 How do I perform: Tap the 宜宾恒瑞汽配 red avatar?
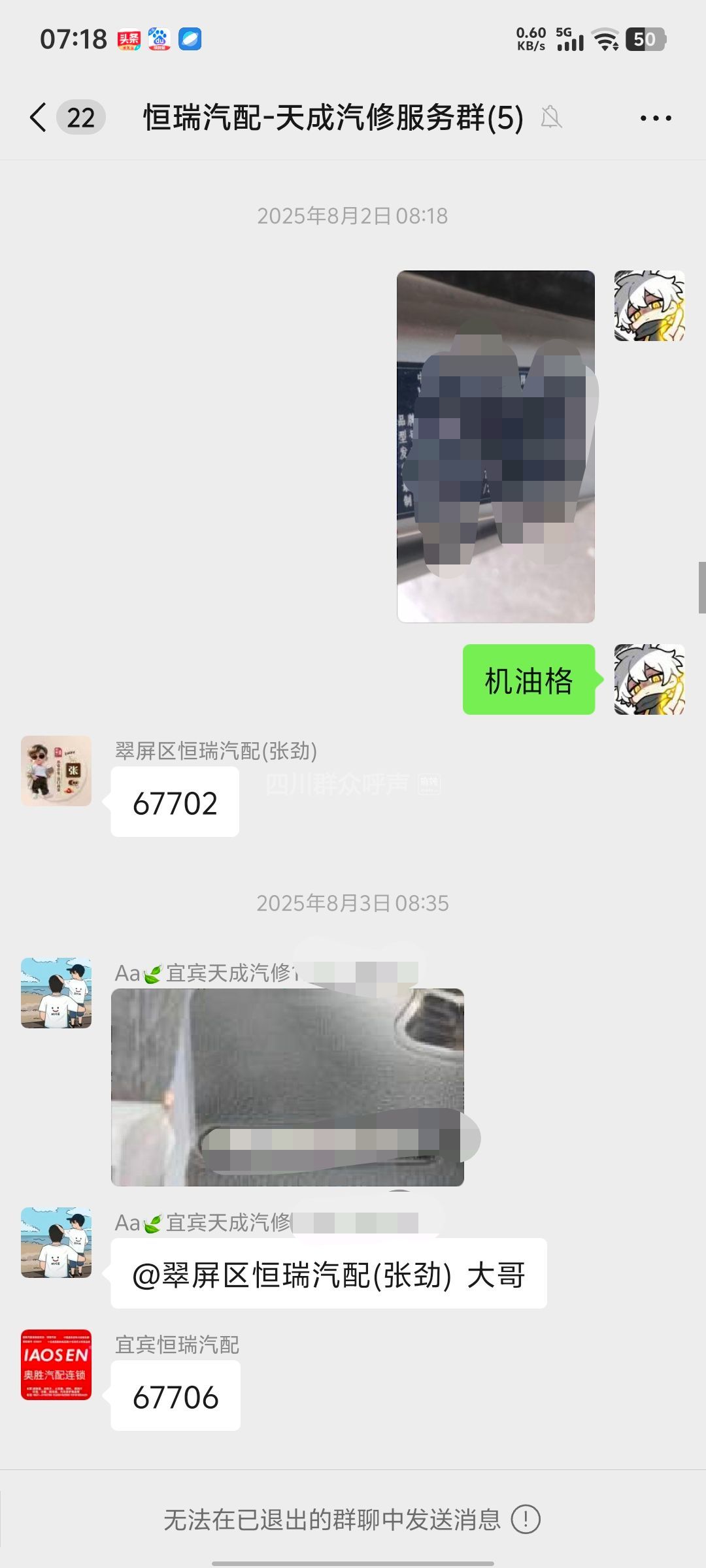coord(56,1365)
